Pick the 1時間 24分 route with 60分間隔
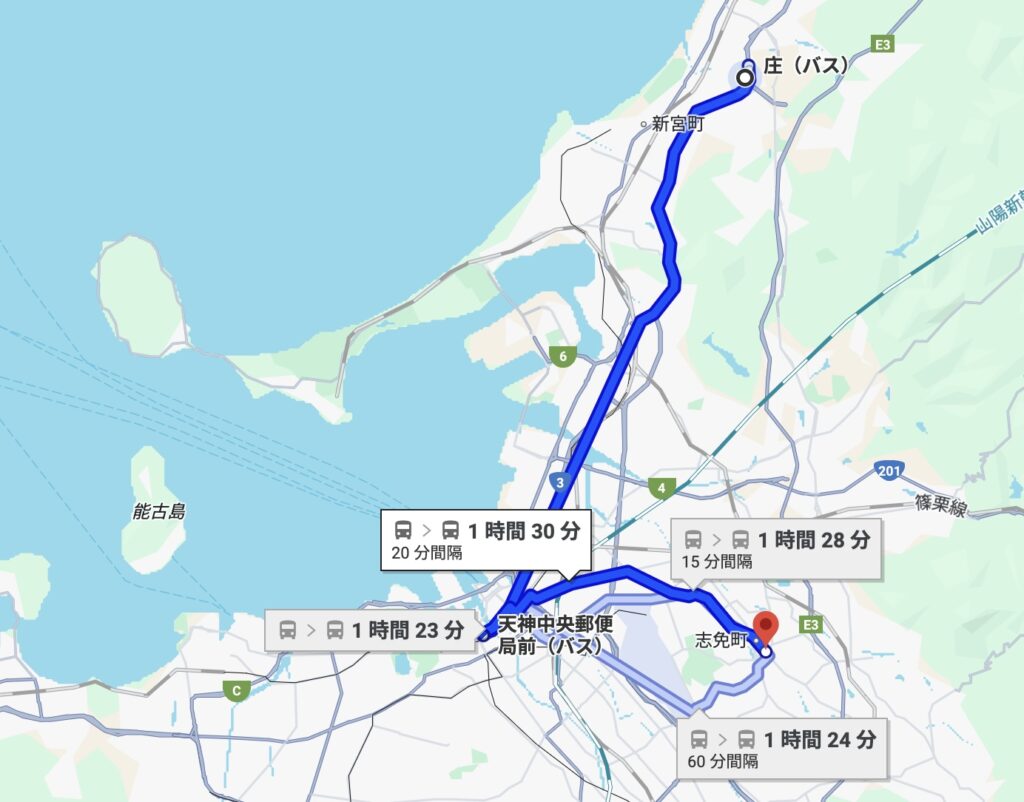 (x=783, y=748)
